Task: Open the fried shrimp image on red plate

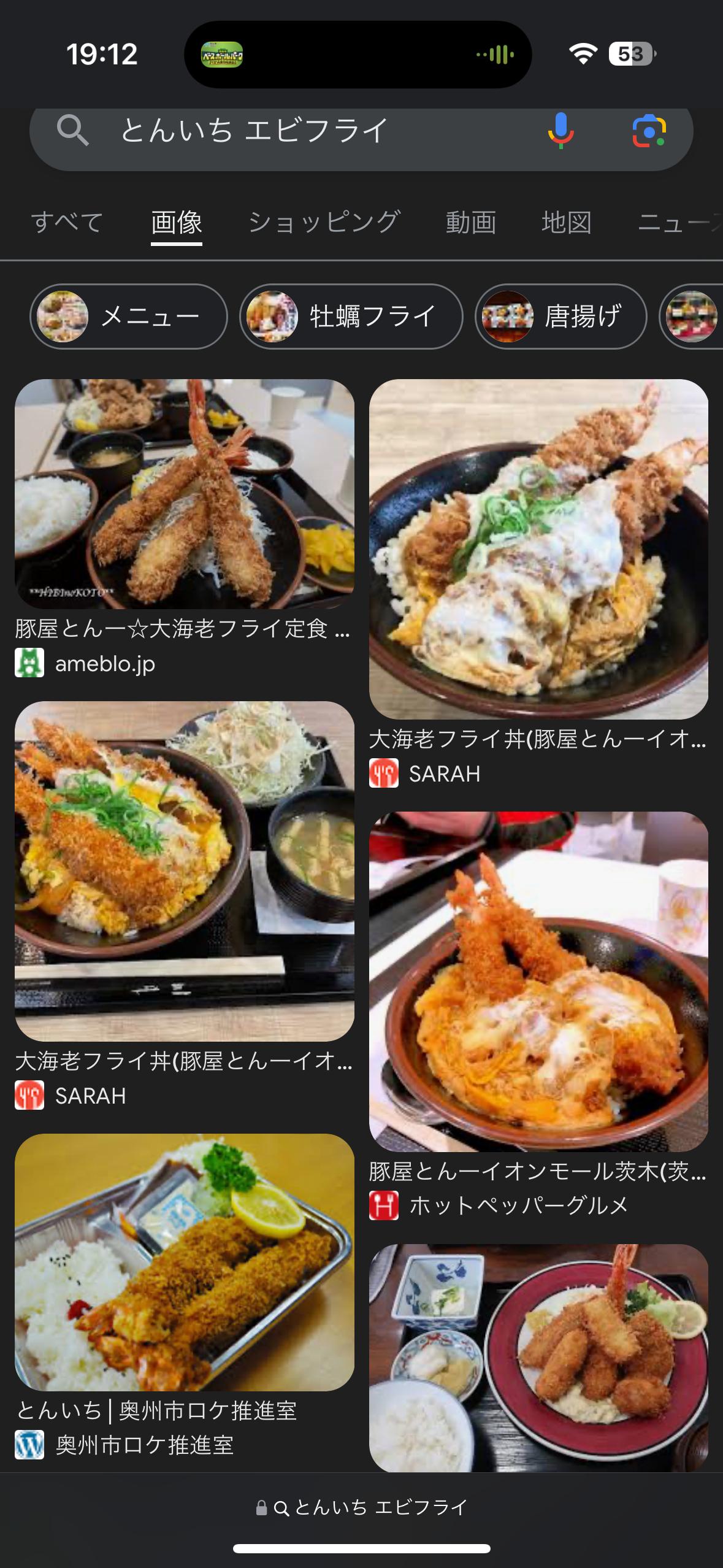Action: [538, 1357]
